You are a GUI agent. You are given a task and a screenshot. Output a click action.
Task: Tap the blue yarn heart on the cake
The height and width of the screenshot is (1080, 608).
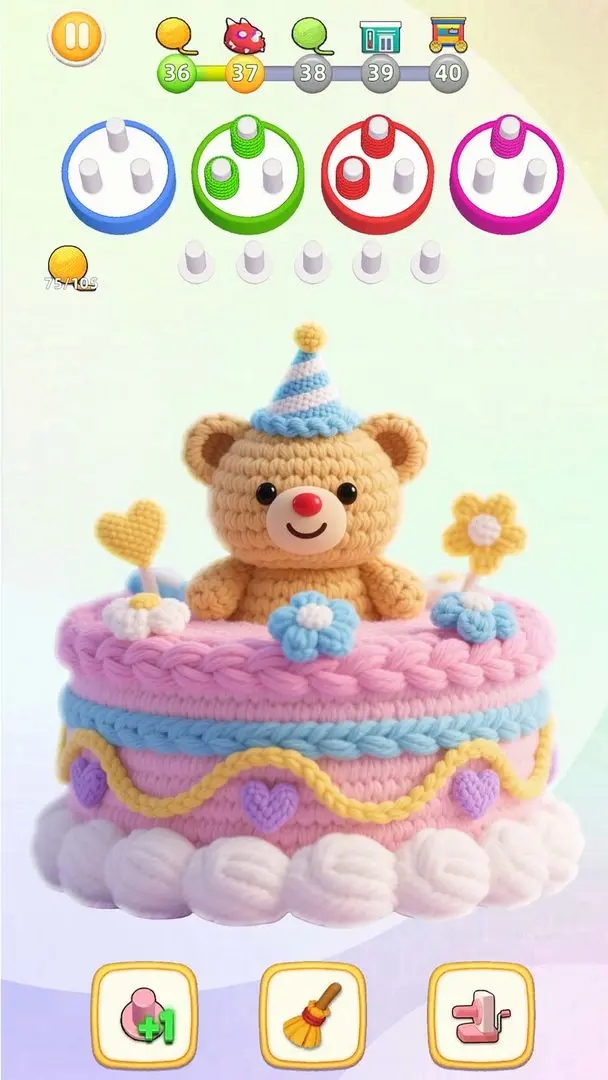[270, 798]
